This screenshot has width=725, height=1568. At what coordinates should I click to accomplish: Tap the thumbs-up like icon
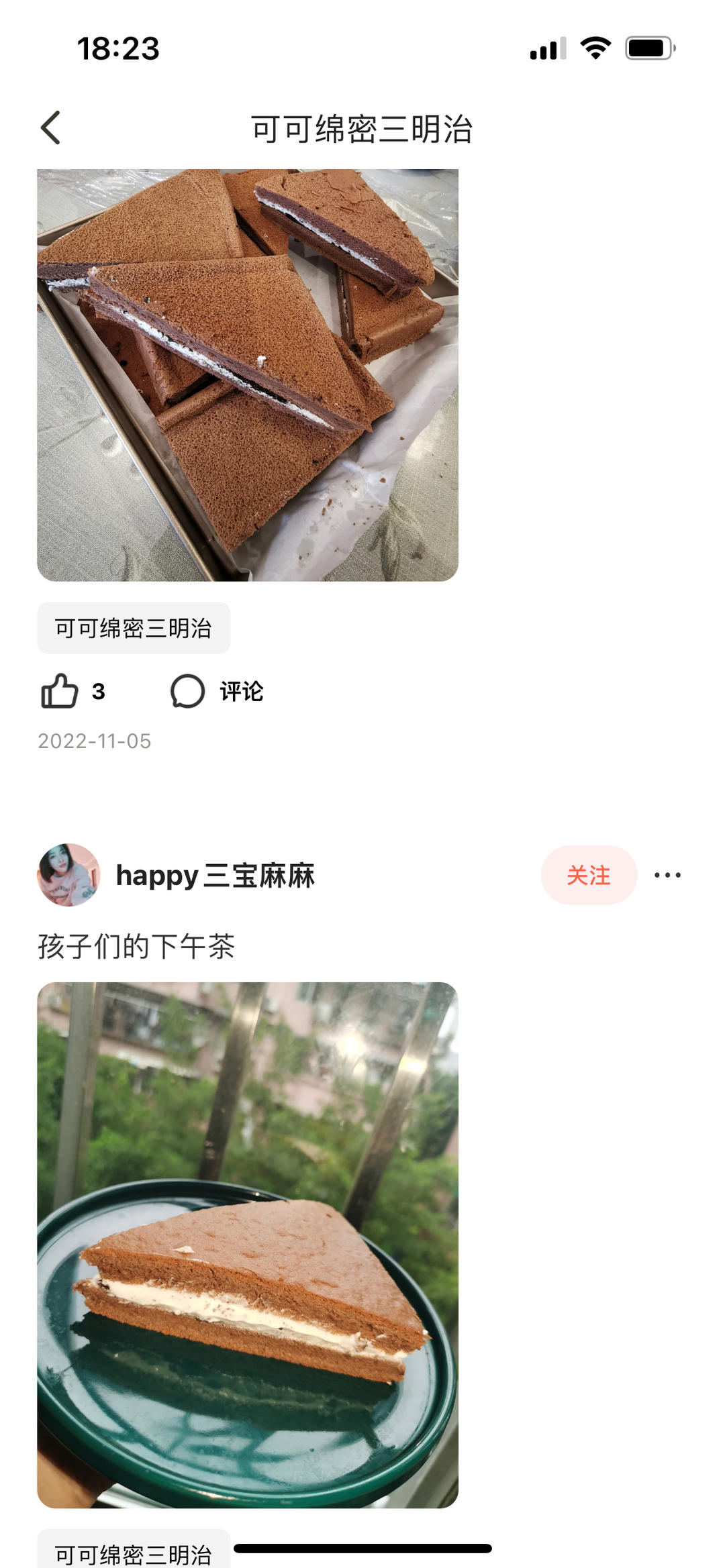click(60, 692)
